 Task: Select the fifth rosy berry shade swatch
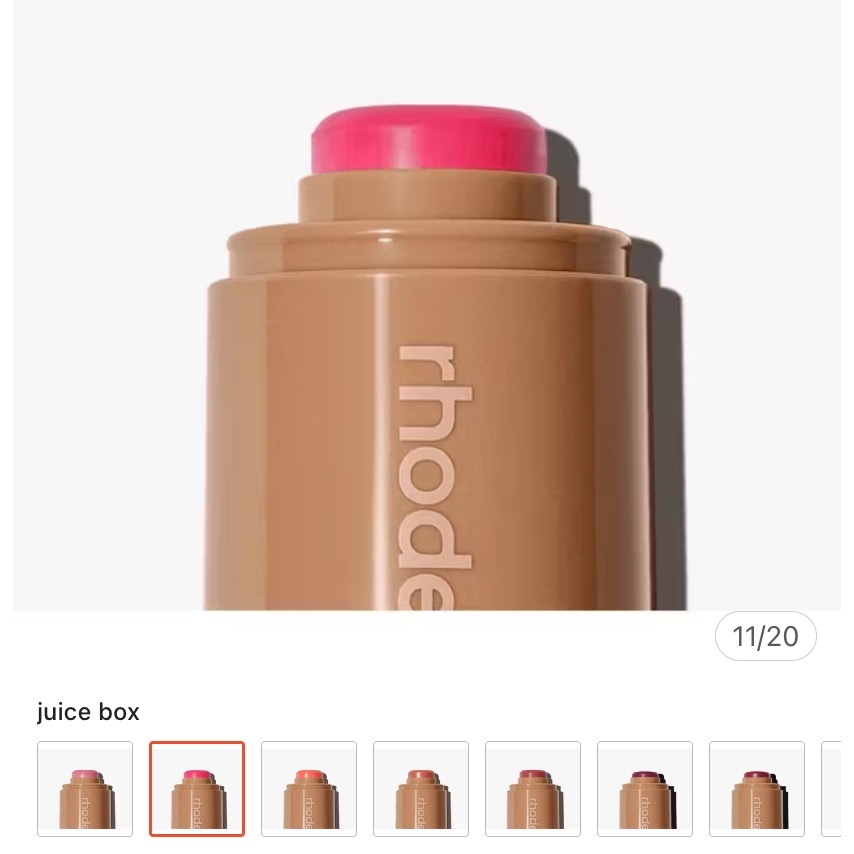click(x=533, y=788)
